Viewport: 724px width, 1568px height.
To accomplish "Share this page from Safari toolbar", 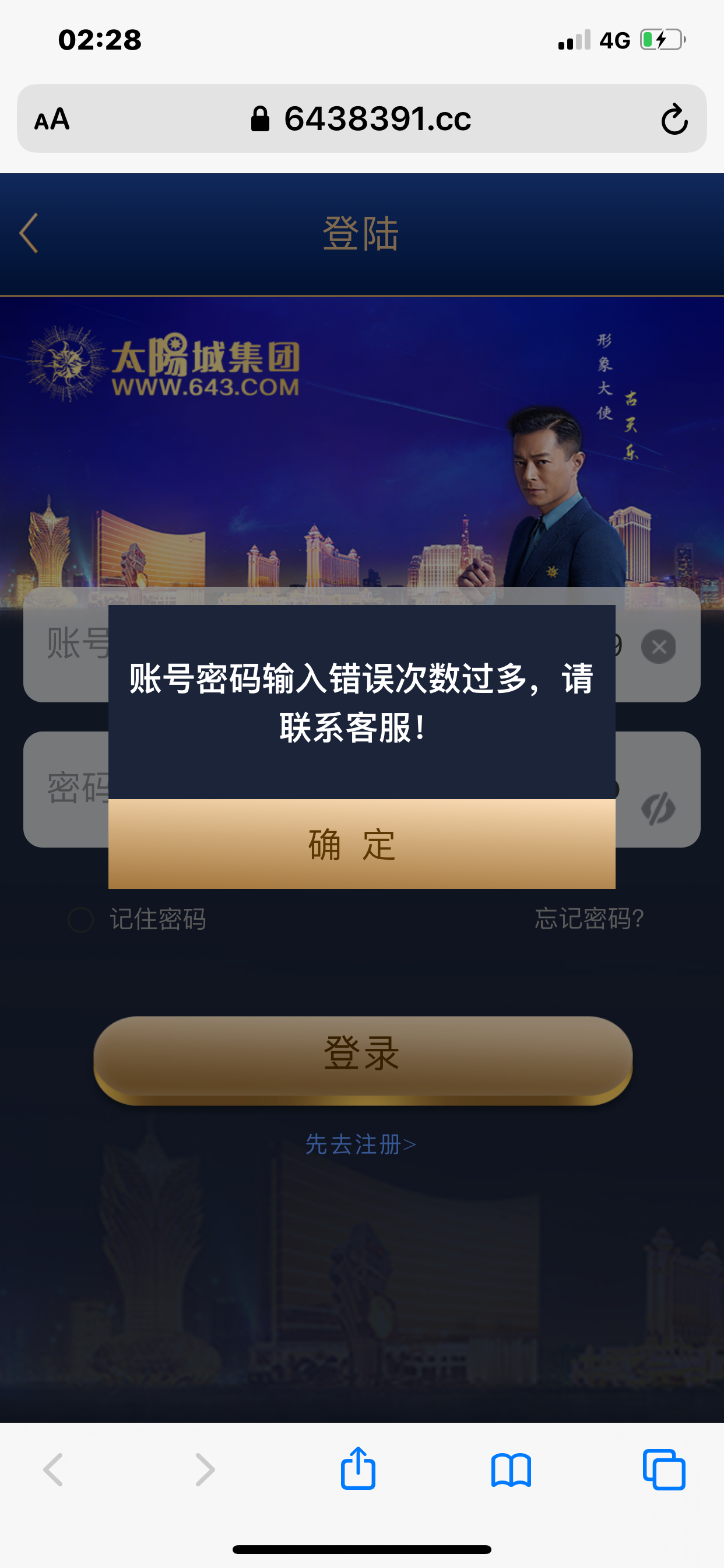I will click(x=358, y=1469).
